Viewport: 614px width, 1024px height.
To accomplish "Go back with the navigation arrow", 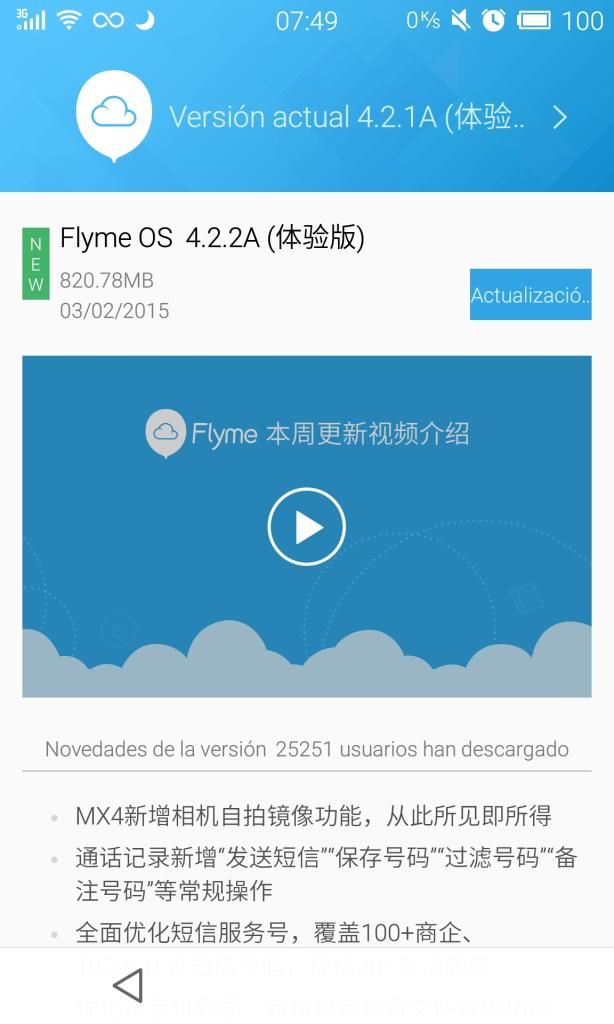I will click(x=128, y=986).
